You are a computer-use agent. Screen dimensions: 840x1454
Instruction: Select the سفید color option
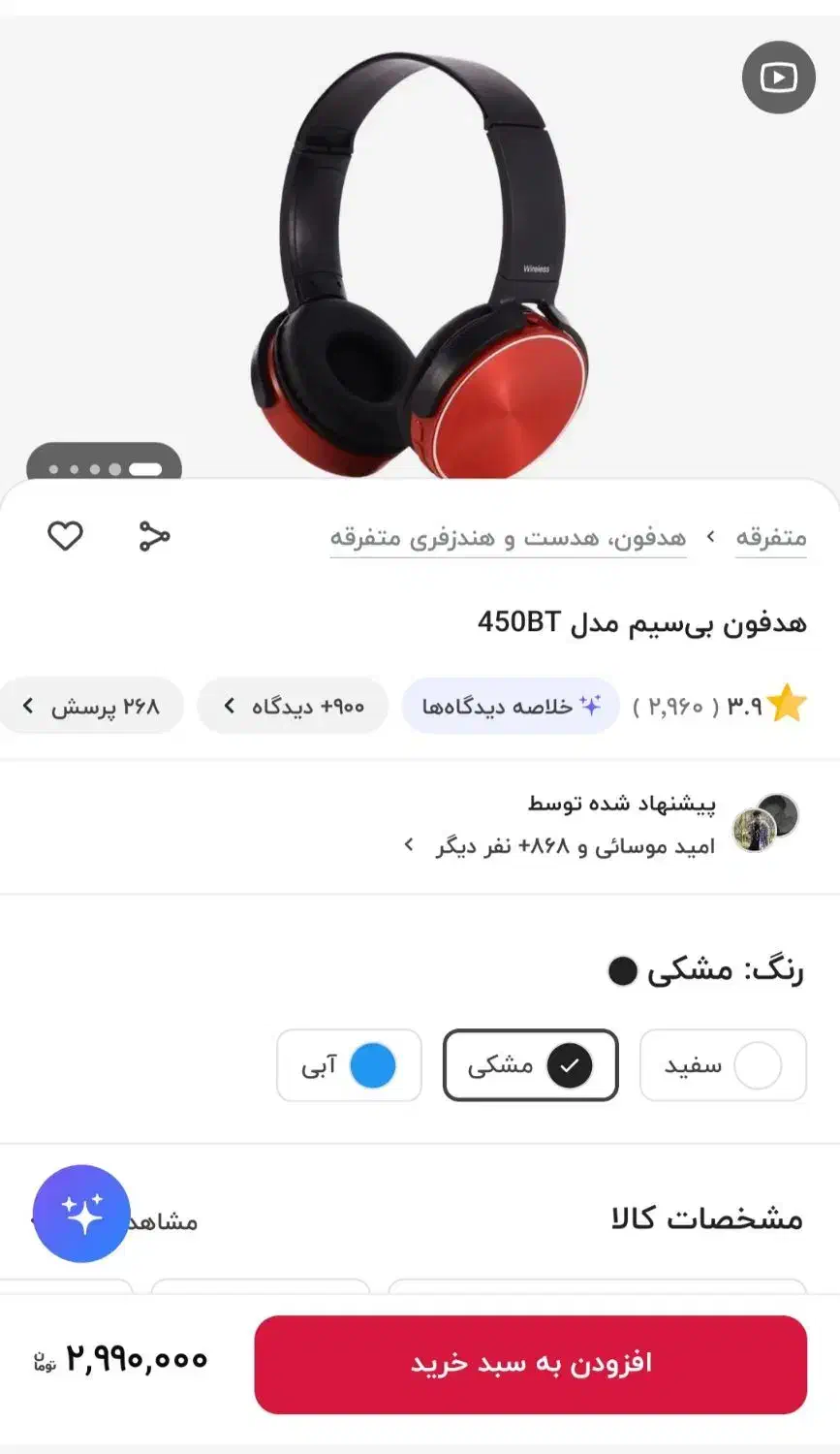pos(723,1065)
